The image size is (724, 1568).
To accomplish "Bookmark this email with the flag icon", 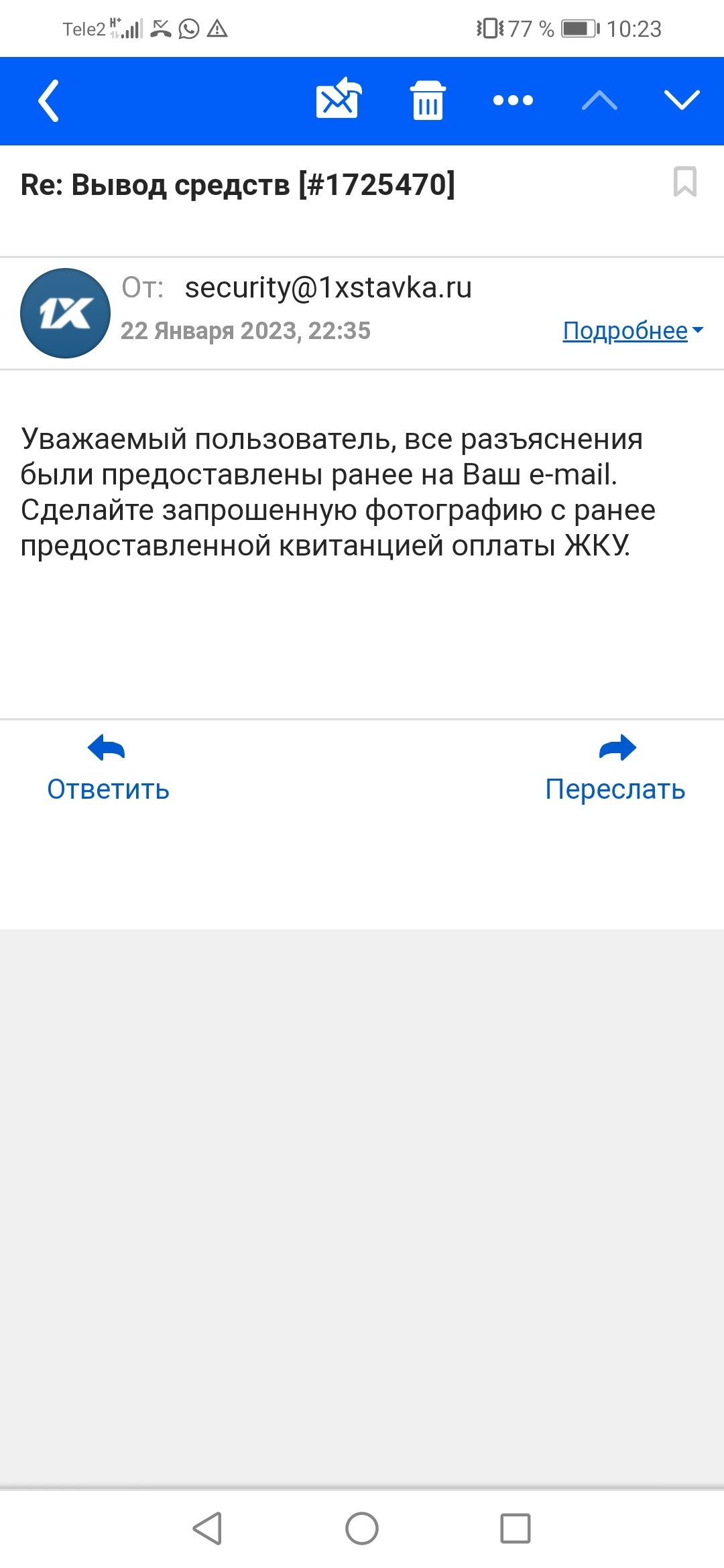I will click(684, 182).
